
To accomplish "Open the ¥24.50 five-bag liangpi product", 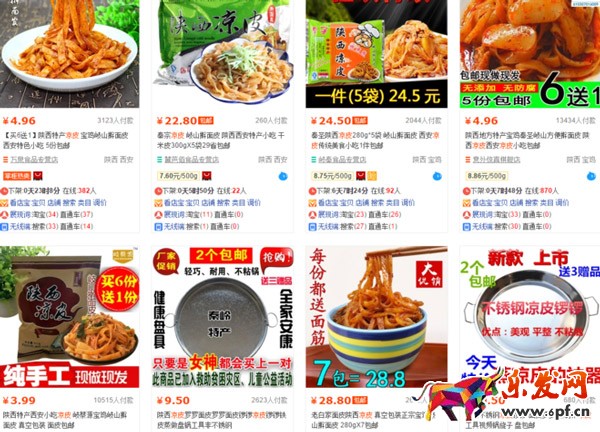I will click(x=376, y=50).
